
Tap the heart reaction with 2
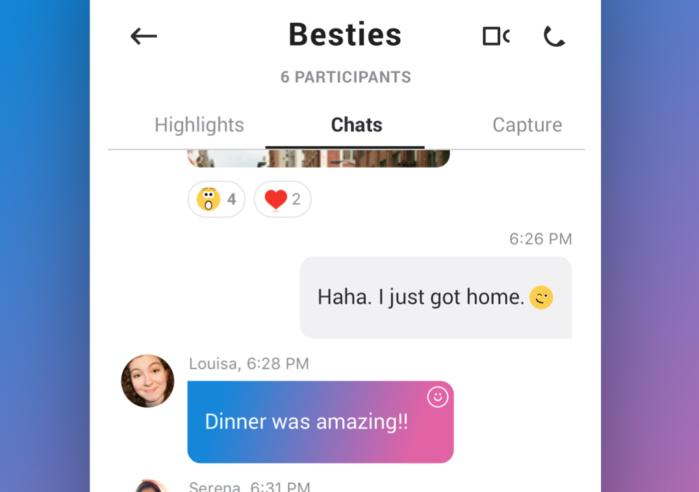282,199
